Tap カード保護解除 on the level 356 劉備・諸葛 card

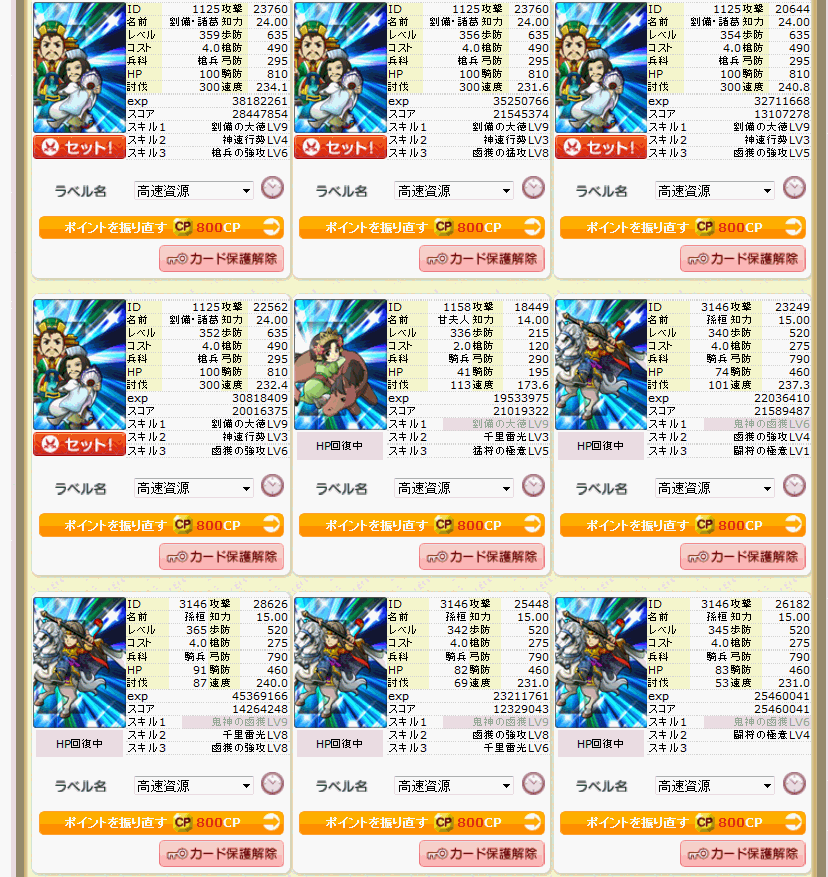tap(482, 259)
